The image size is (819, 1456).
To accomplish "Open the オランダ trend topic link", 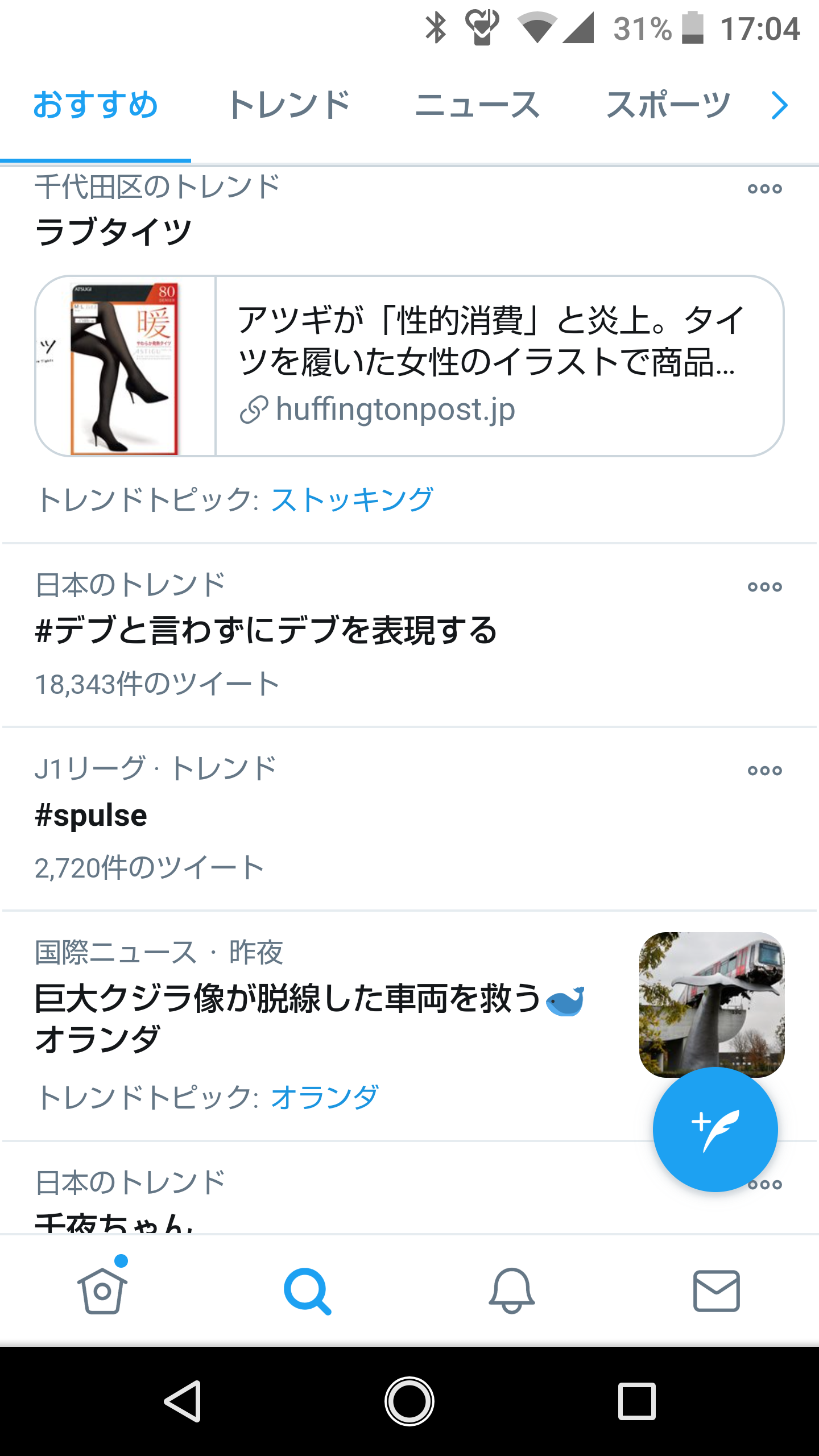I will coord(325,1097).
